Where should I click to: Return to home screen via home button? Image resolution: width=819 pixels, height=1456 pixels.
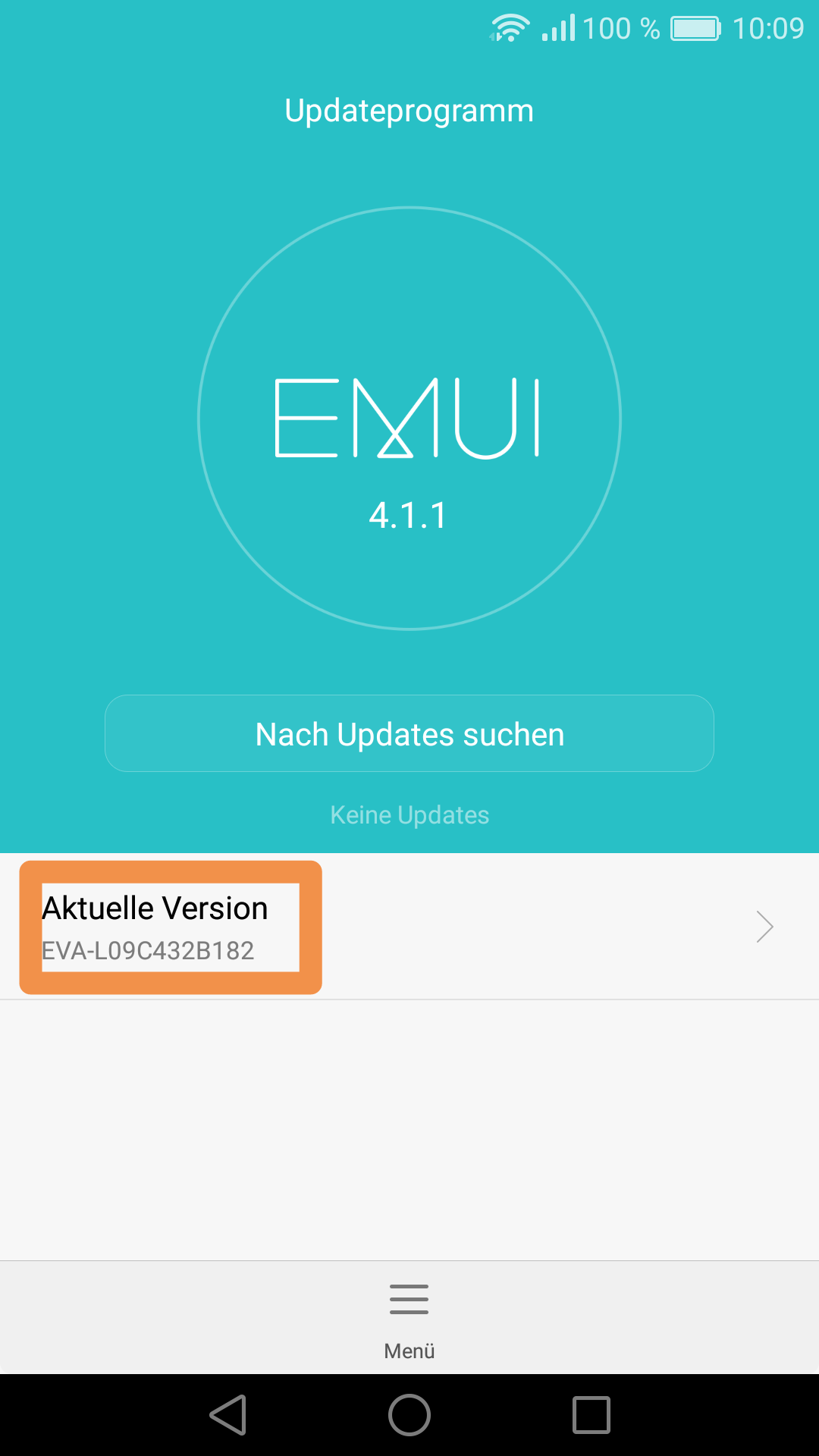pos(409,1415)
